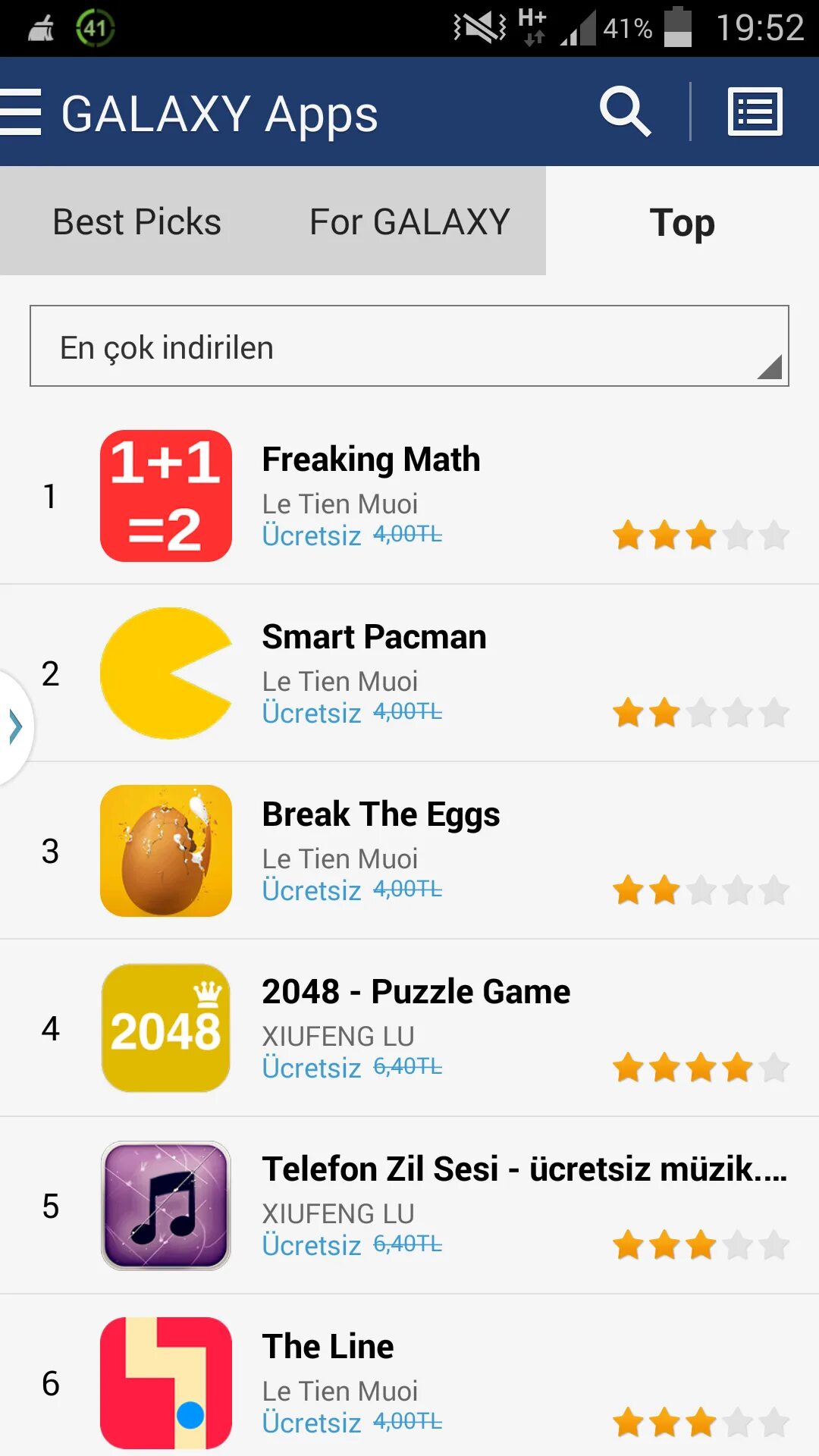Open the hamburger navigation menu
Screen dimensions: 819x1456
21,112
